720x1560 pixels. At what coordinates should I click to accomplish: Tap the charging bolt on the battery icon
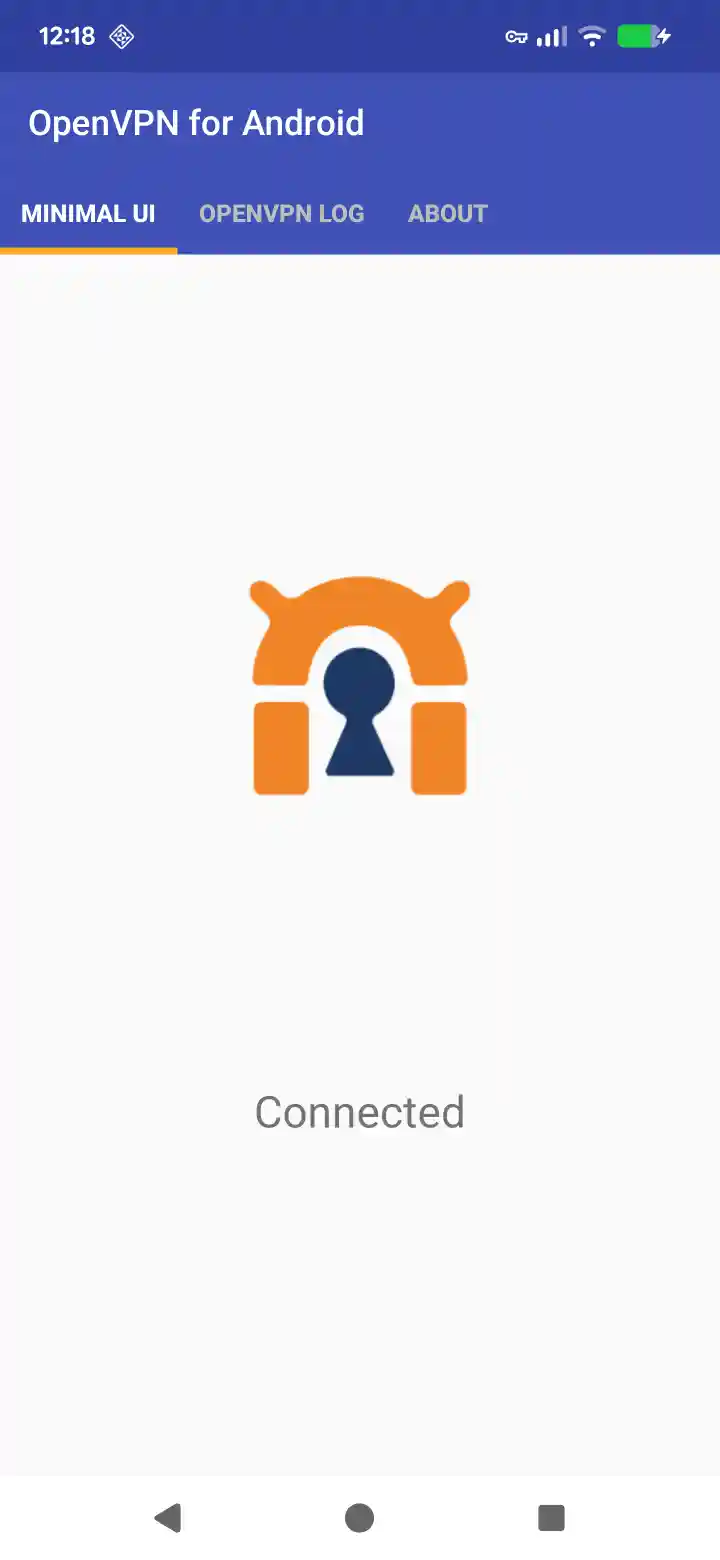click(x=662, y=36)
